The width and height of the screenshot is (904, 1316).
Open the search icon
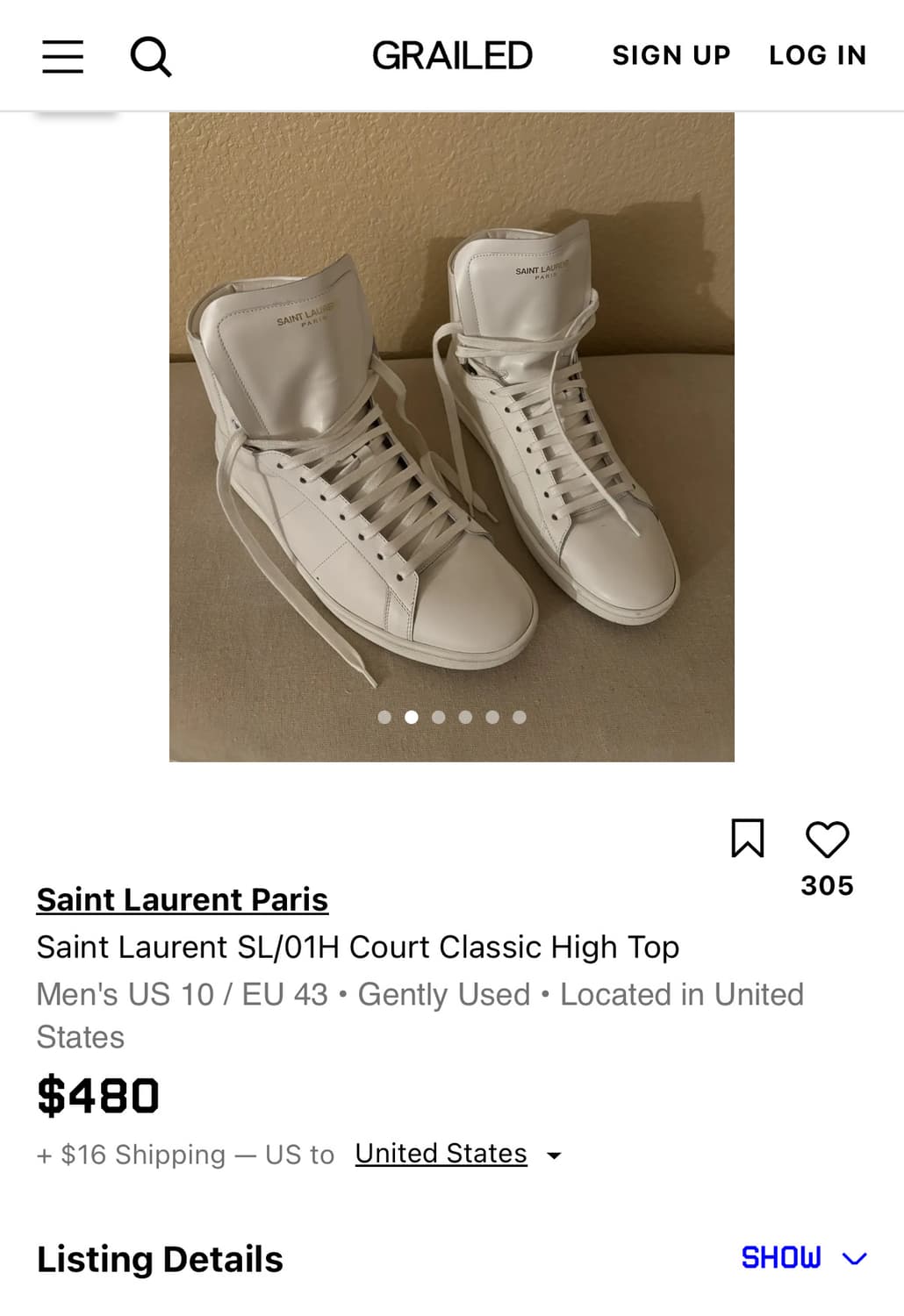click(150, 57)
